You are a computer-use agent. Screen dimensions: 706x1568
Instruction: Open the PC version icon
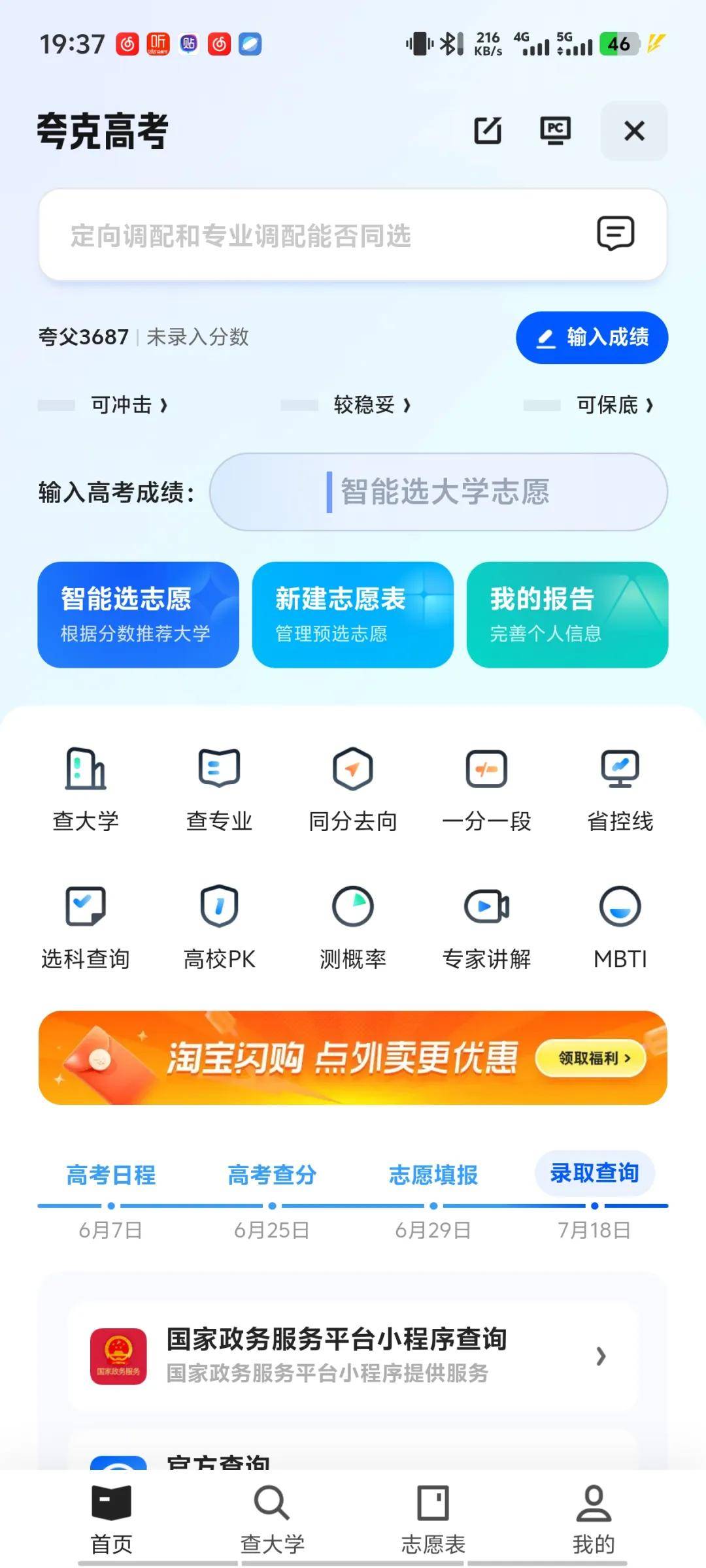pos(555,131)
